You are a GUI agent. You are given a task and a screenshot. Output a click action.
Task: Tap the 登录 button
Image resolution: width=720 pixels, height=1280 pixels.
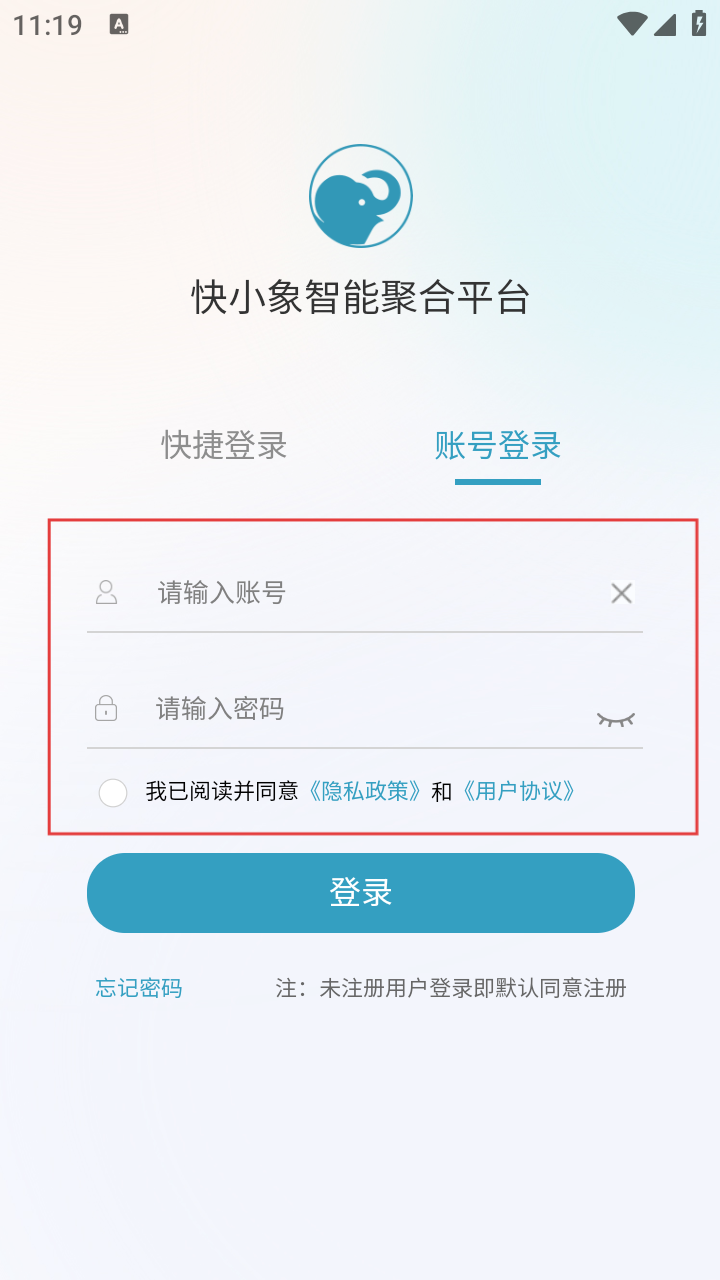pos(360,892)
